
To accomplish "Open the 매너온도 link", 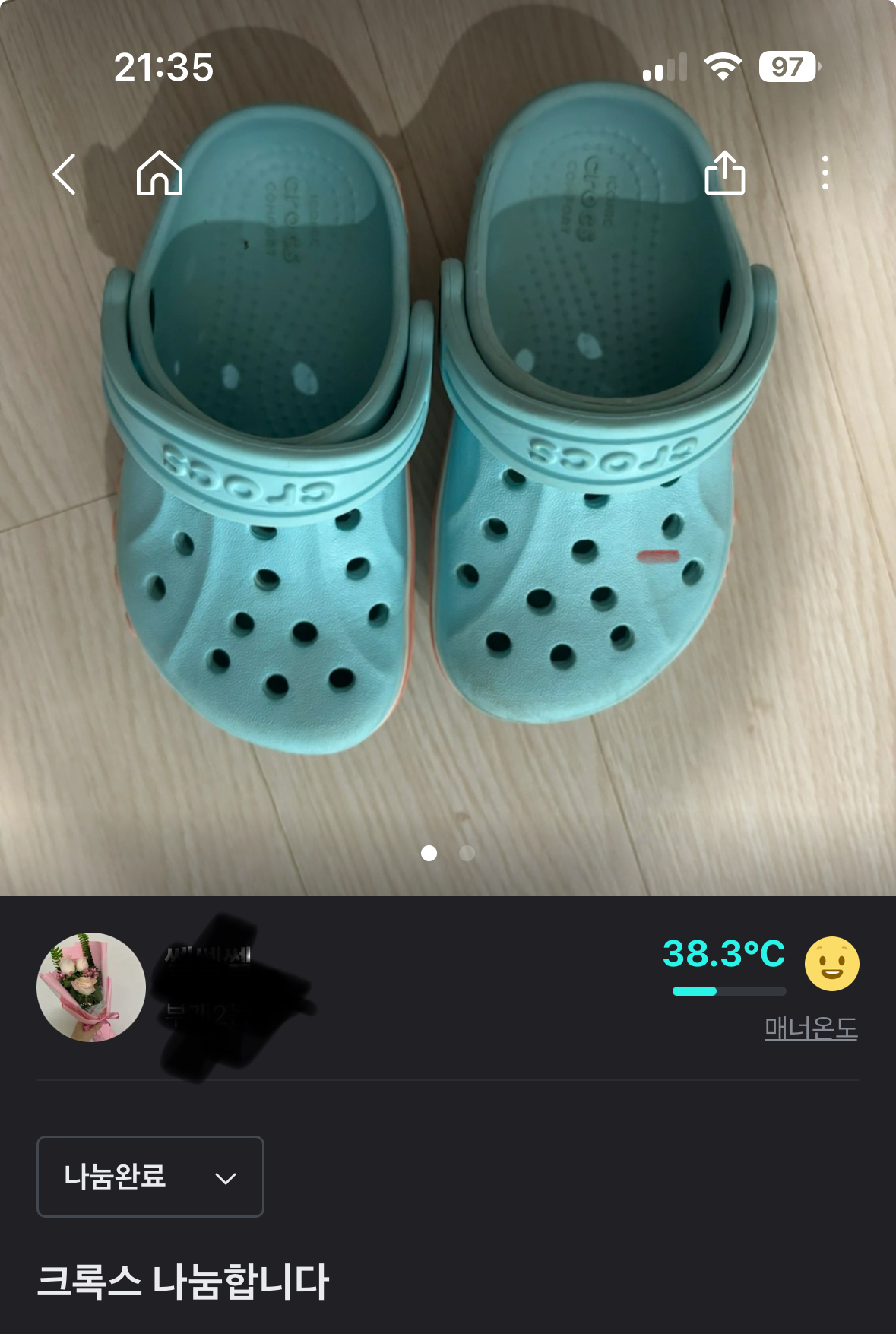I will (x=810, y=1028).
